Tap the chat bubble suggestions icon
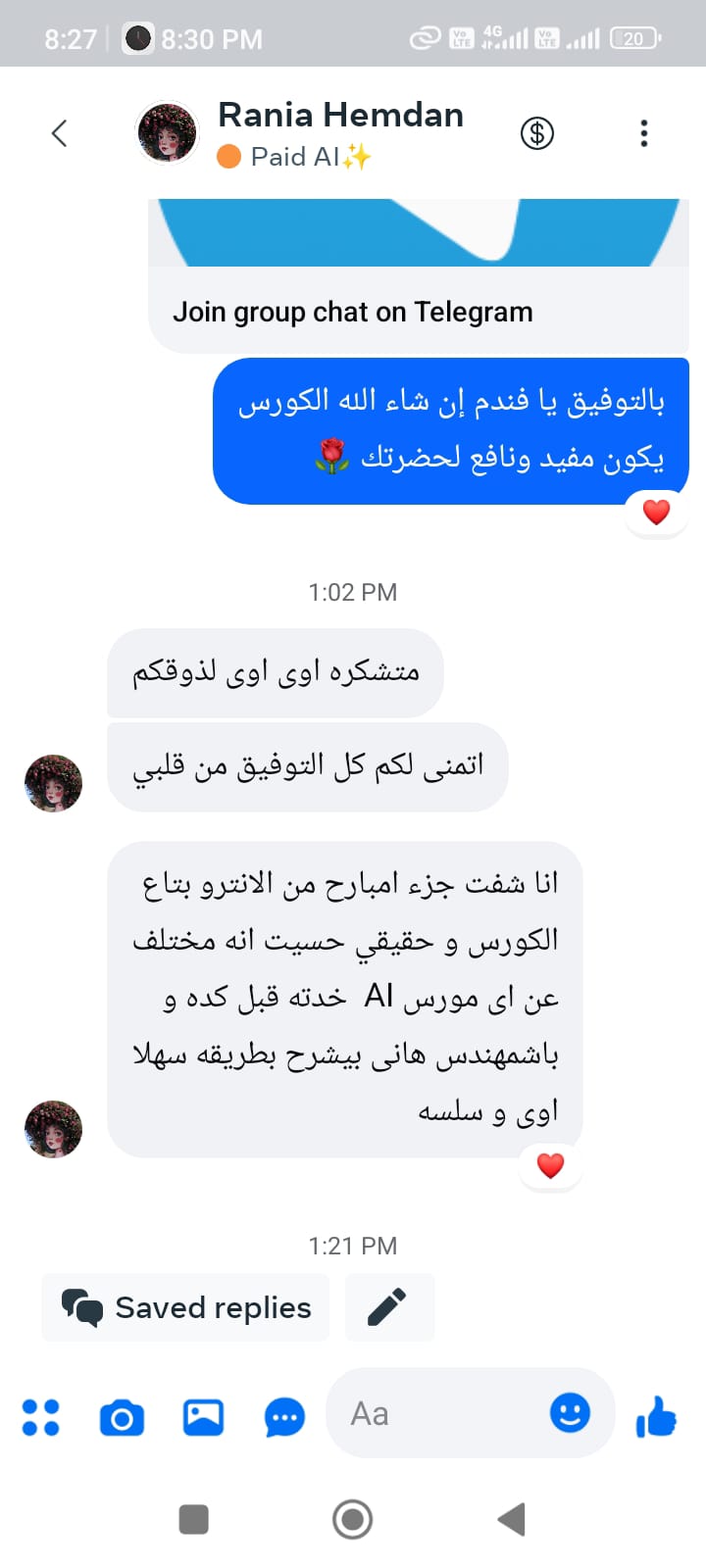Viewport: 706px width, 1568px height. (285, 1417)
